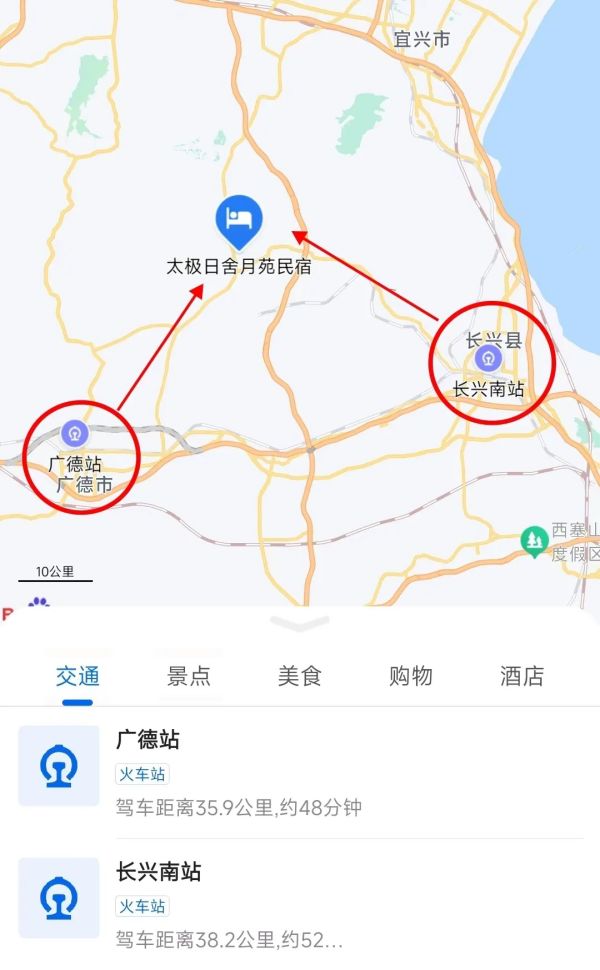Viewport: 600px width, 970px height.
Task: Open the 美食 tab
Action: click(x=299, y=676)
